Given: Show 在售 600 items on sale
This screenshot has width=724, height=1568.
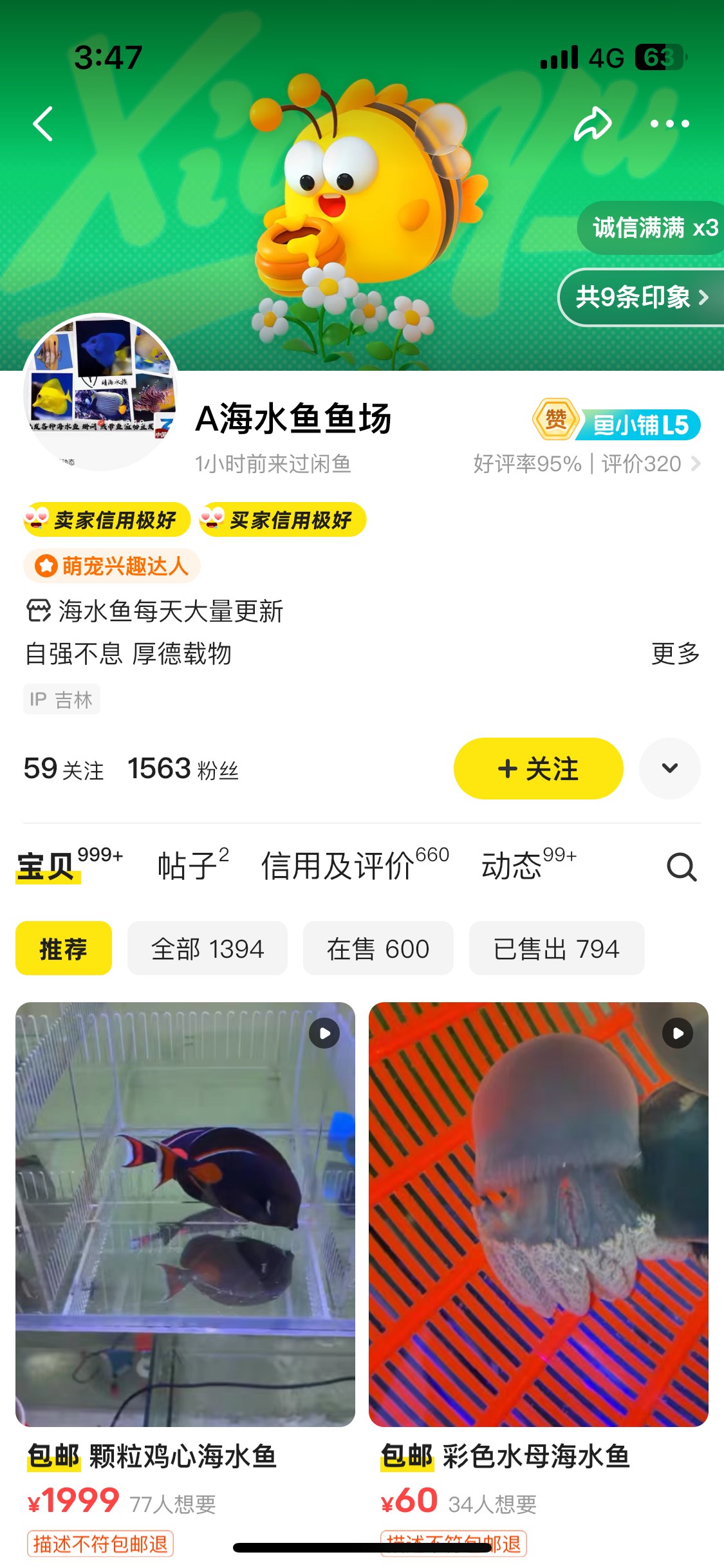Looking at the screenshot, I should [x=378, y=948].
